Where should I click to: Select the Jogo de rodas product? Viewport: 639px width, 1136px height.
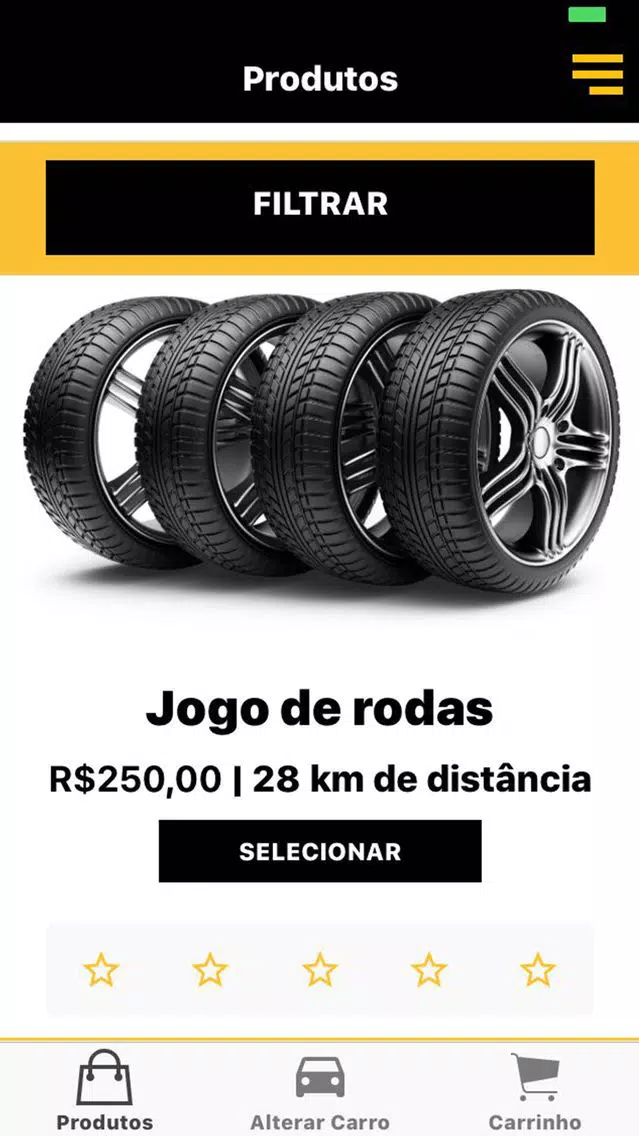[320, 851]
